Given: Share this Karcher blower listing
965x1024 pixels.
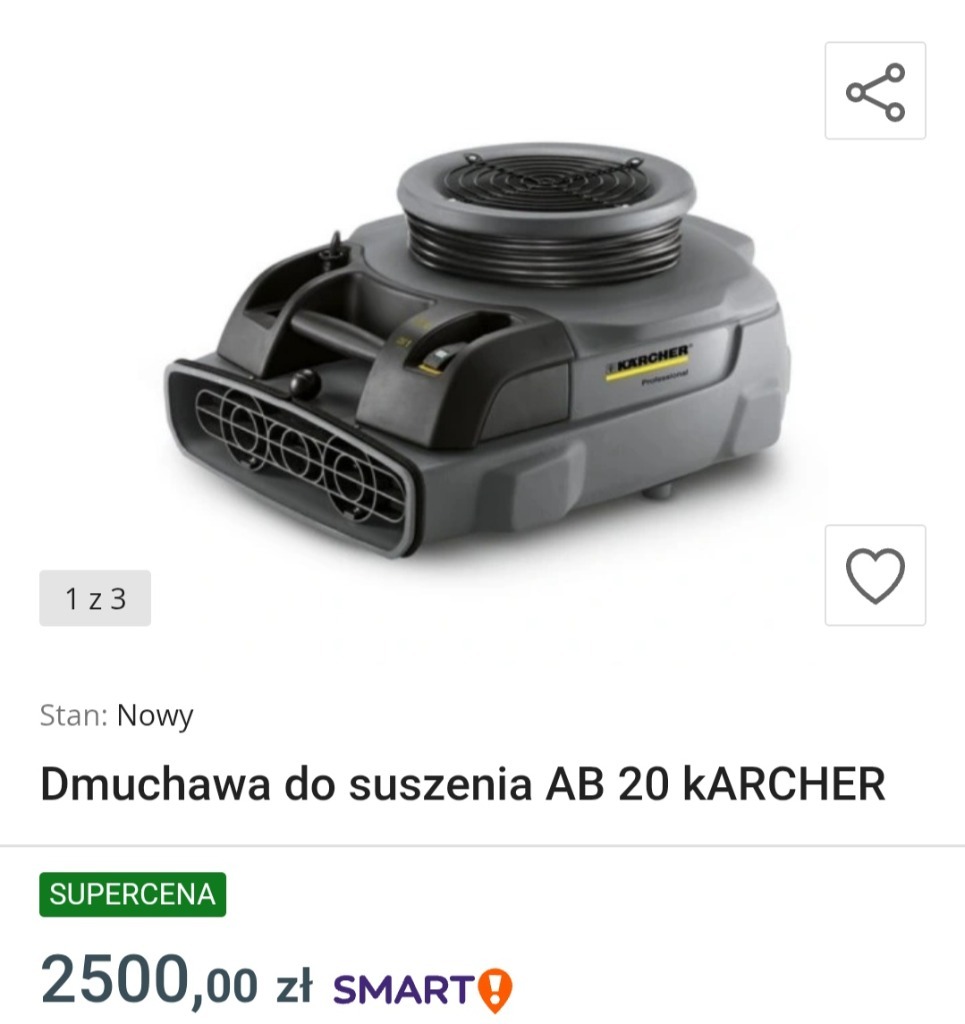Looking at the screenshot, I should [x=875, y=91].
